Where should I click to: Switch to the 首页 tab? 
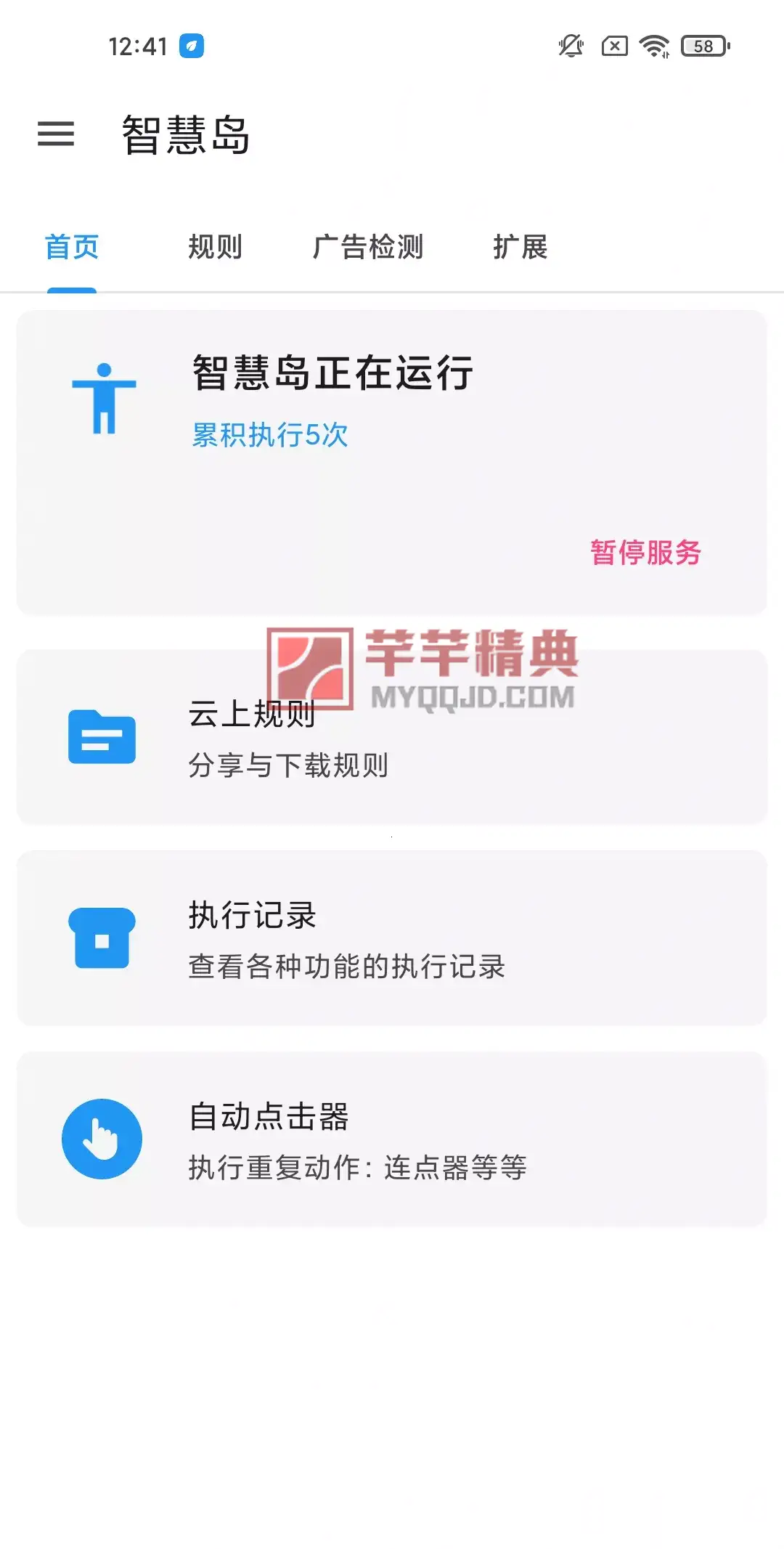tap(72, 248)
